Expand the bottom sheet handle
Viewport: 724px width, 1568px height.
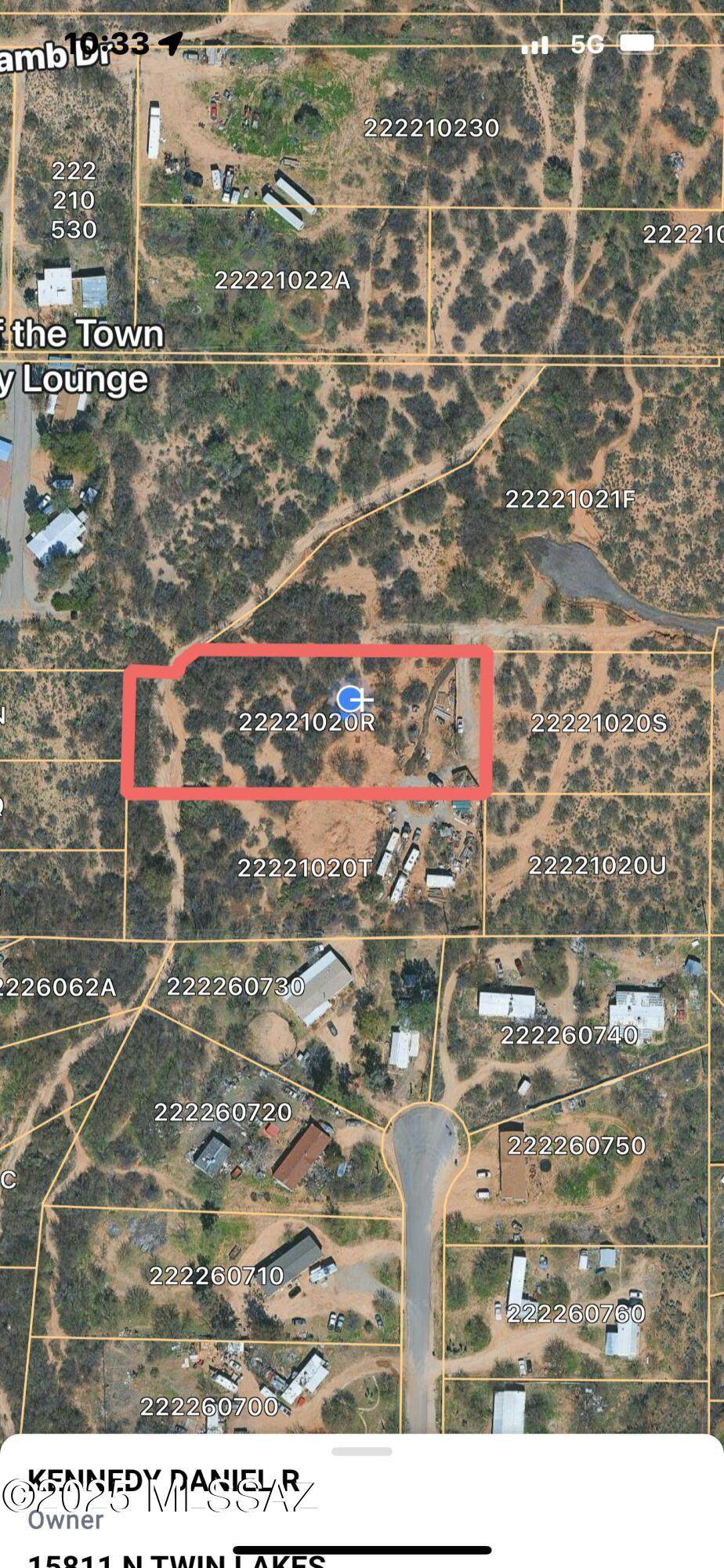[361, 1451]
